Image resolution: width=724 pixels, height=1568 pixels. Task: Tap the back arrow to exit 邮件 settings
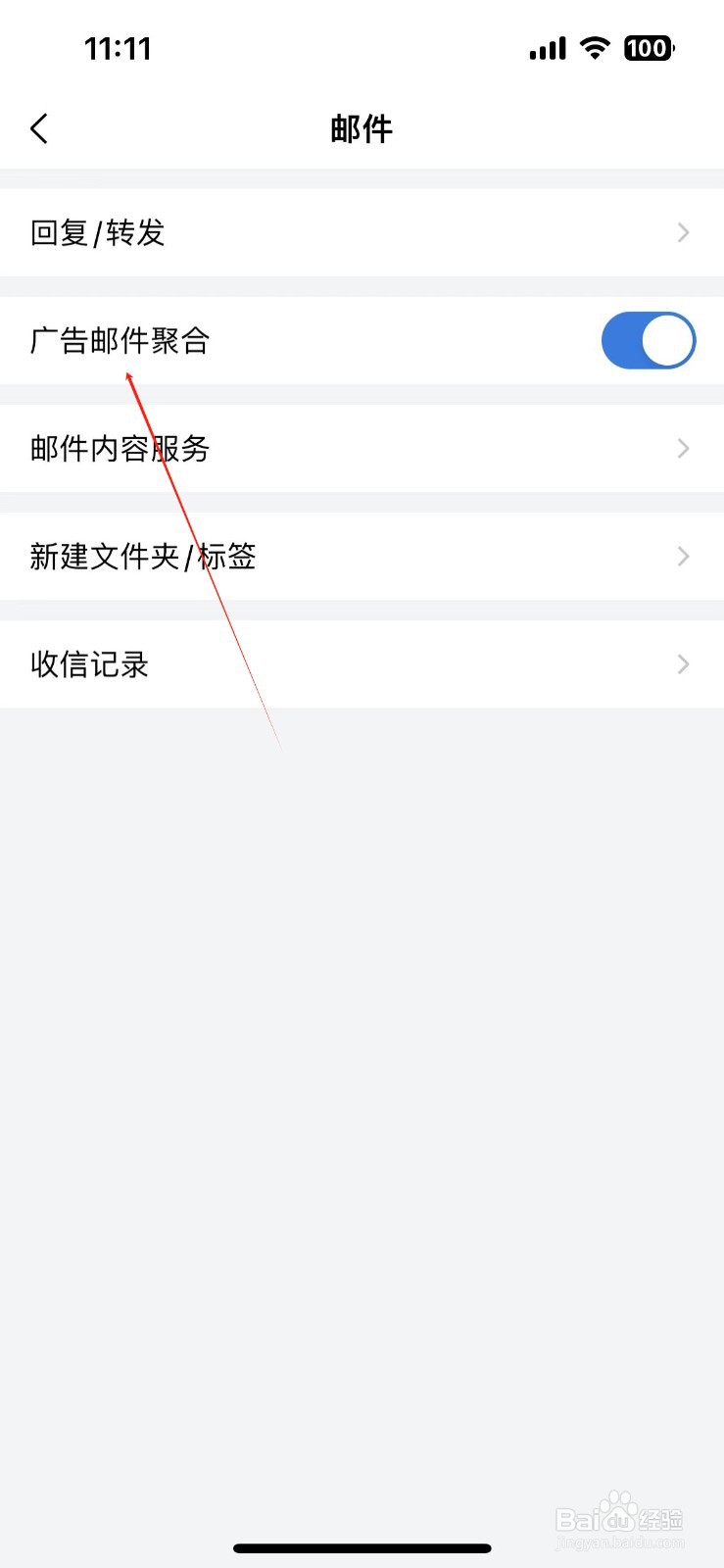point(39,127)
